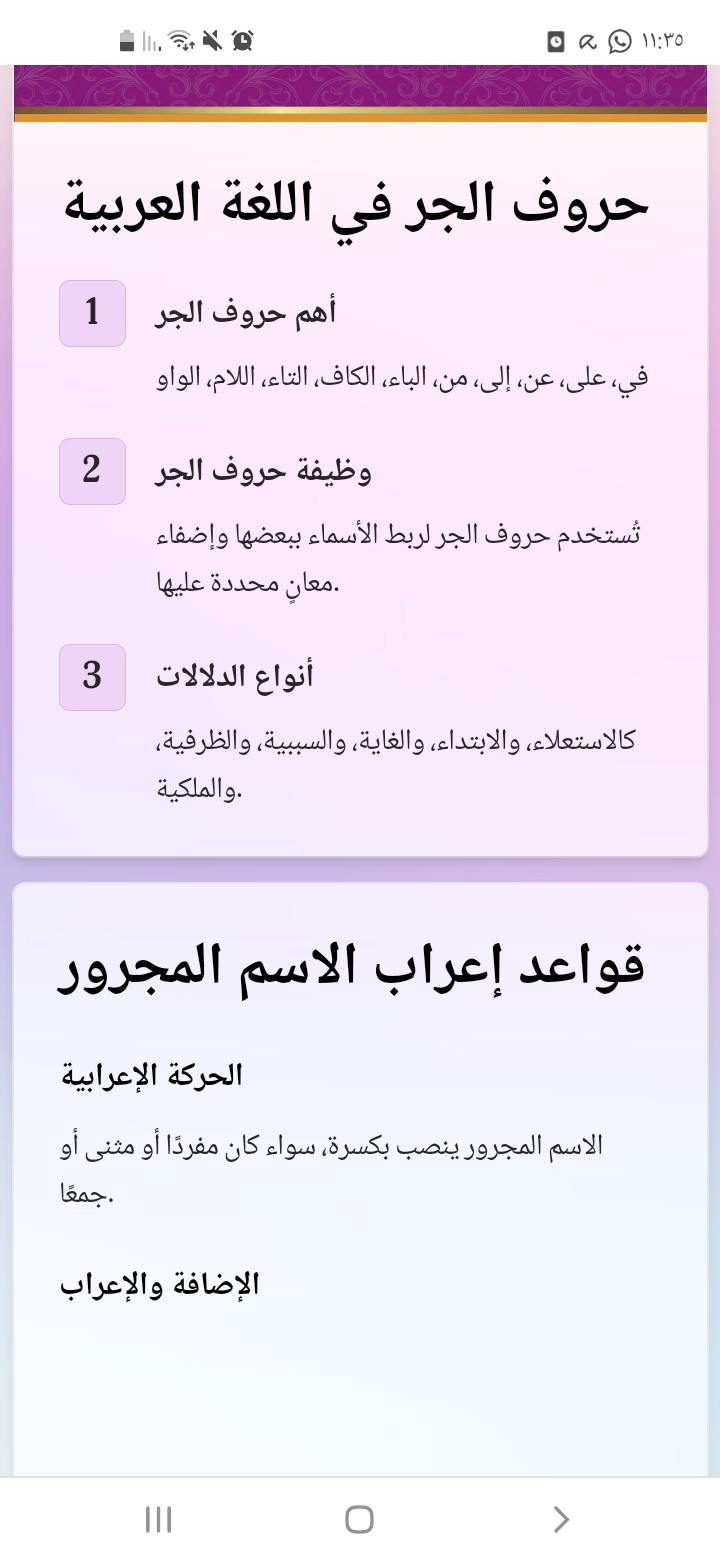Go back using the navigation bar arrow
720x1560 pixels.
point(561,1519)
